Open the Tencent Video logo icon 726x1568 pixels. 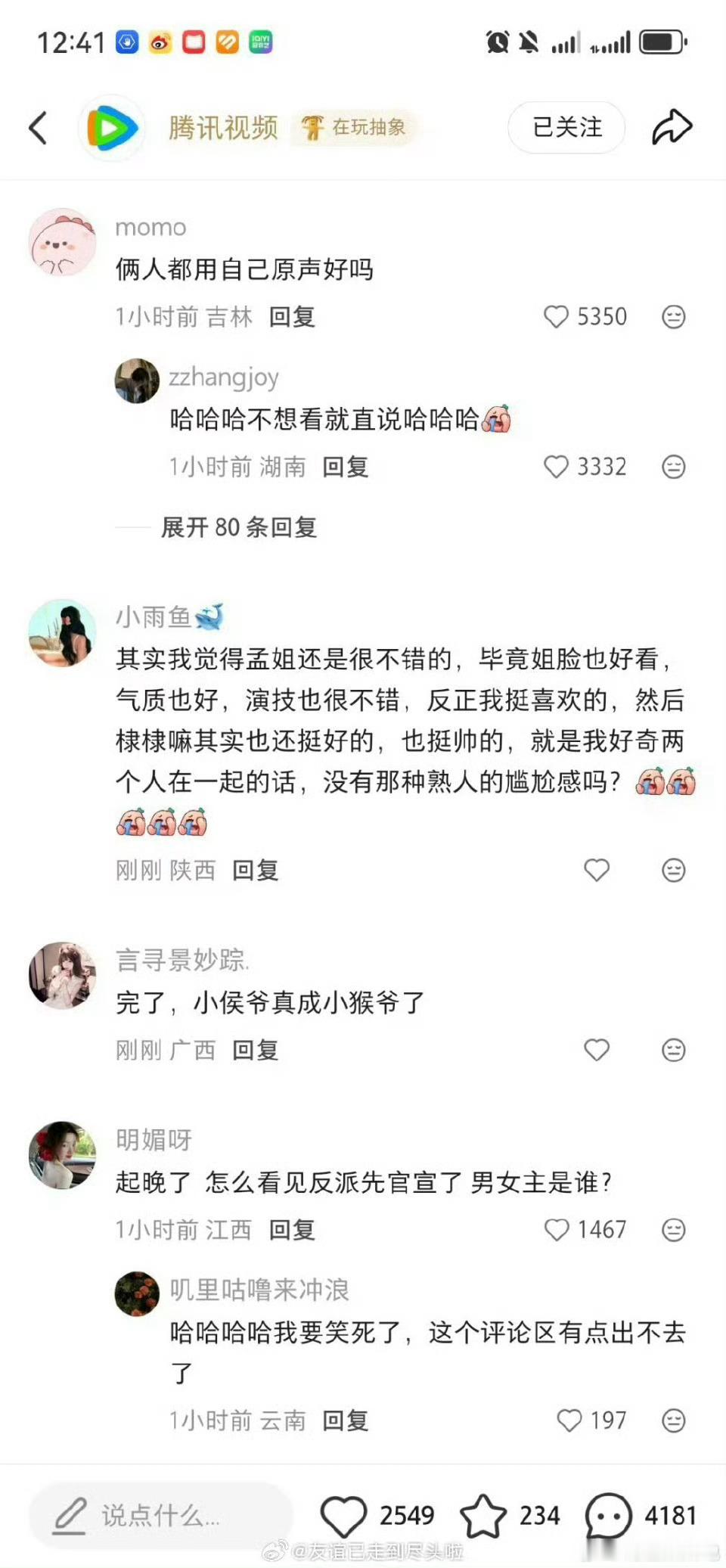[x=110, y=127]
